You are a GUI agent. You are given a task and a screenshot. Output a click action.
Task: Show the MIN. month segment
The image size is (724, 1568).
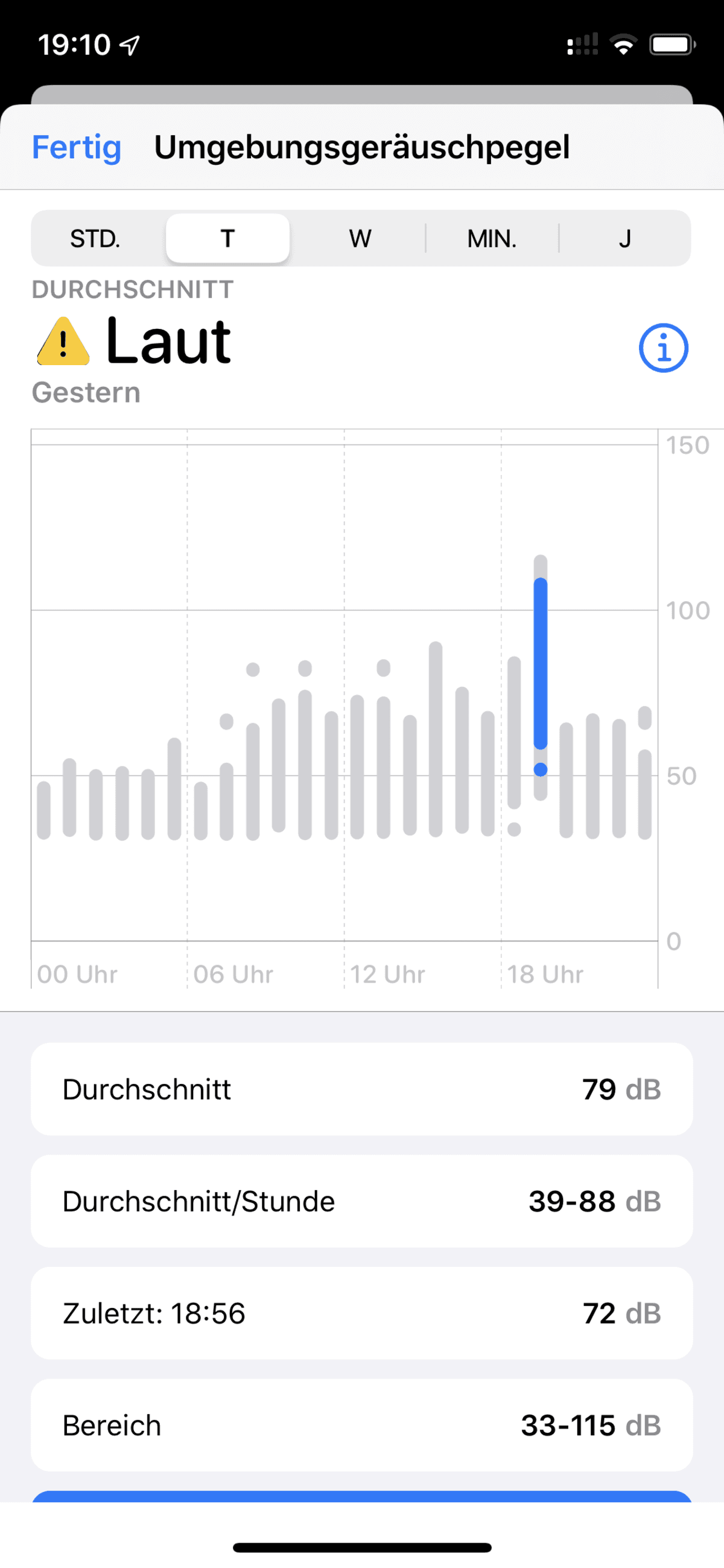point(492,238)
